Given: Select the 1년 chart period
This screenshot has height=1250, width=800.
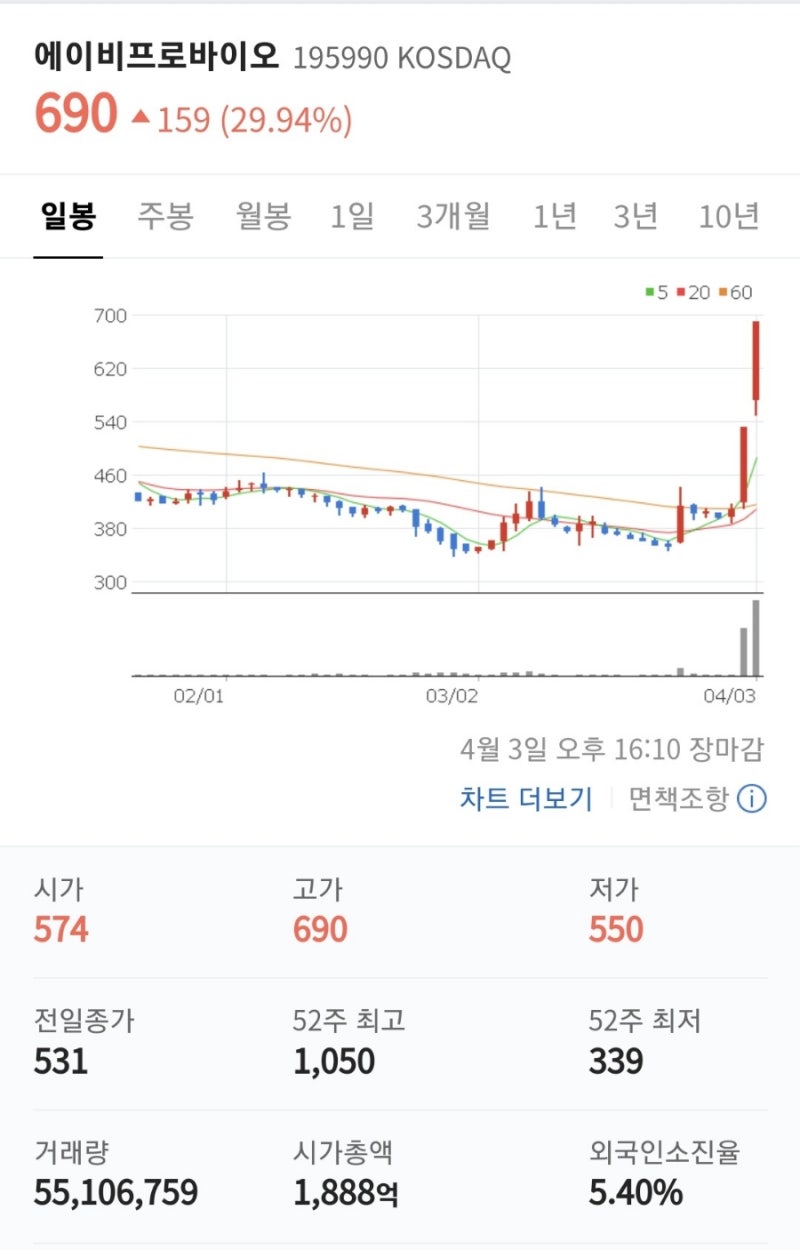Looking at the screenshot, I should (556, 218).
